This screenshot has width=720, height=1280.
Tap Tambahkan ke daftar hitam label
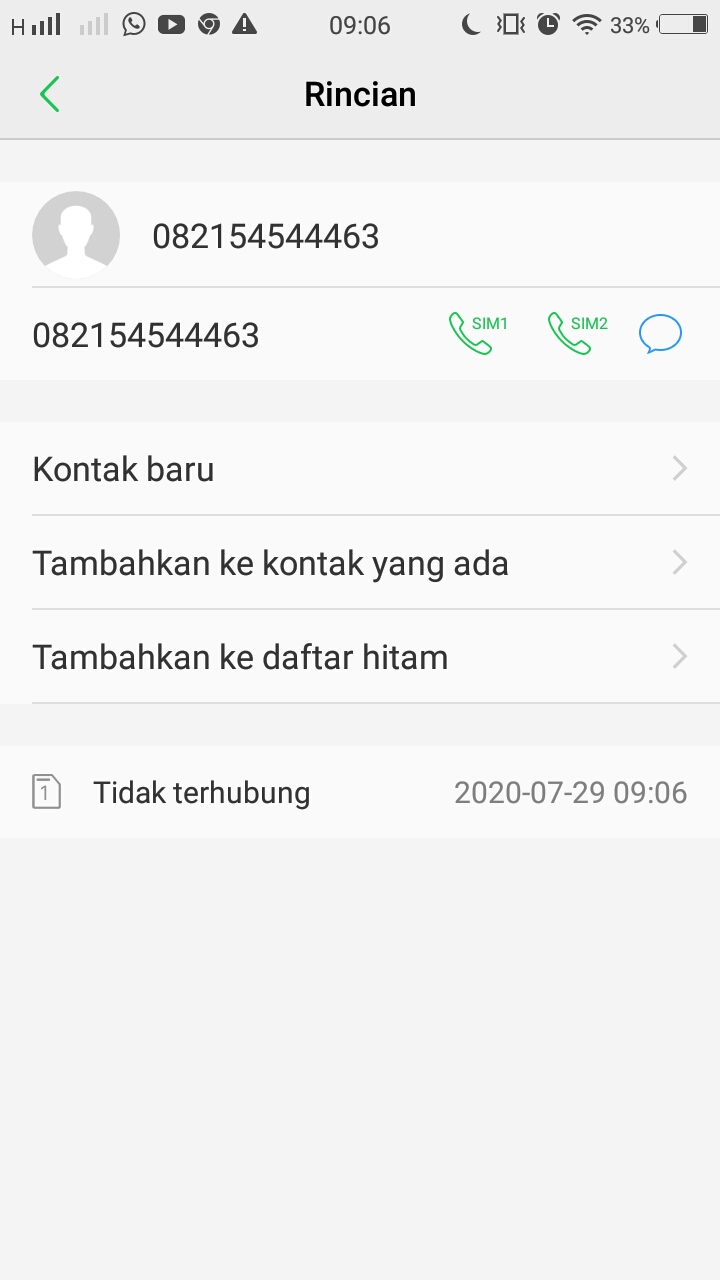239,656
